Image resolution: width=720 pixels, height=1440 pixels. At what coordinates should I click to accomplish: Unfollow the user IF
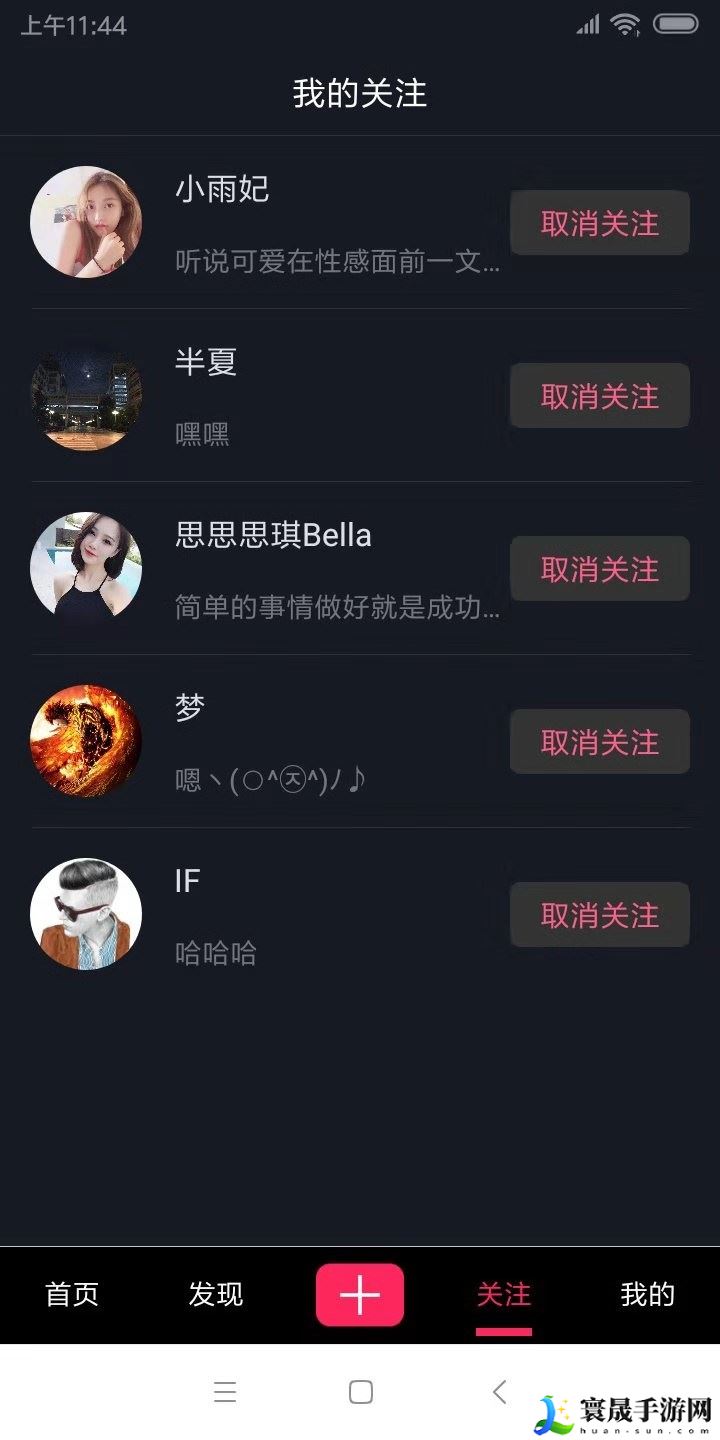pyautogui.click(x=600, y=915)
